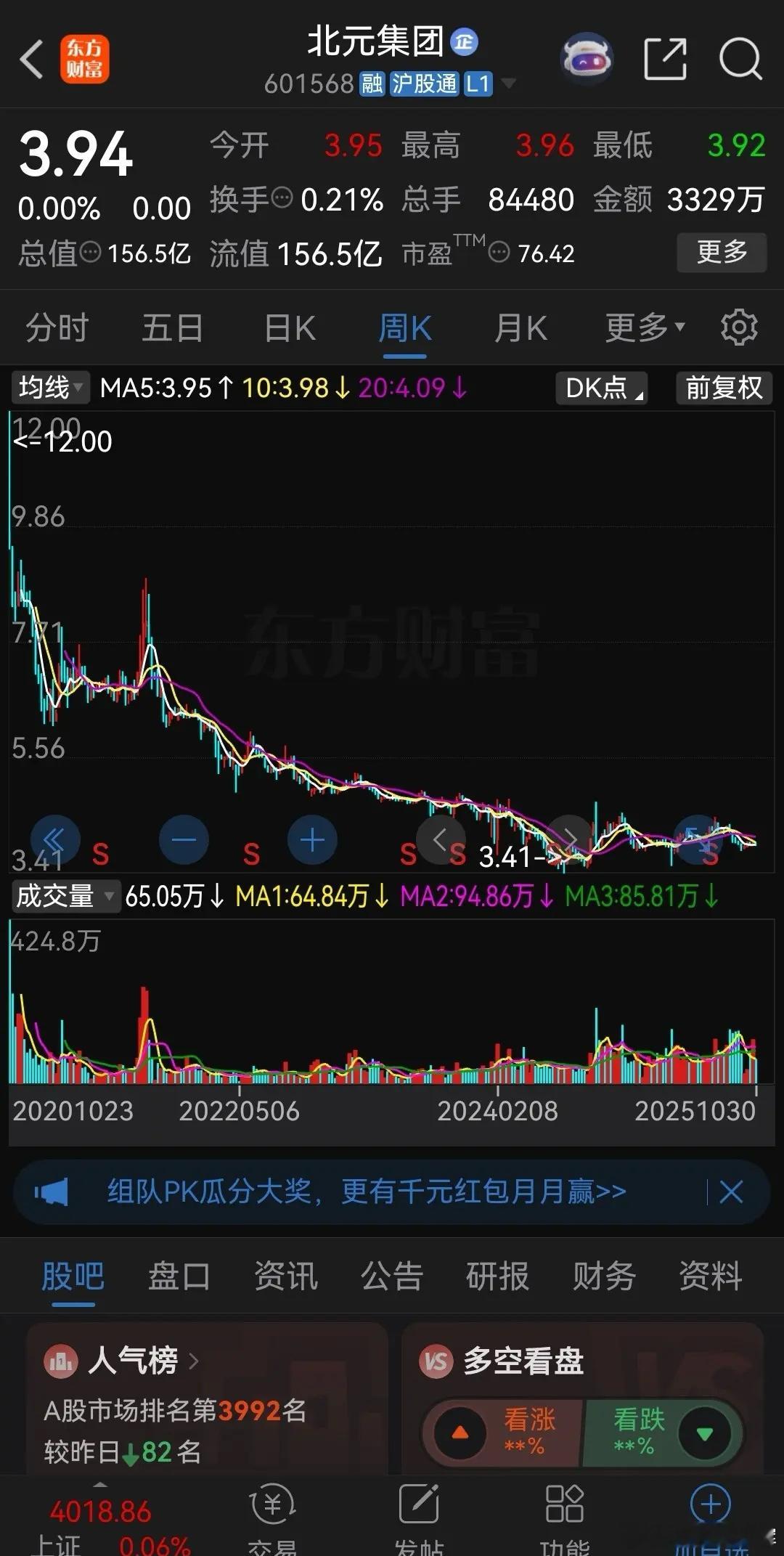Screen dimensions: 784x1556
Task: Open the search function
Action: (x=739, y=58)
